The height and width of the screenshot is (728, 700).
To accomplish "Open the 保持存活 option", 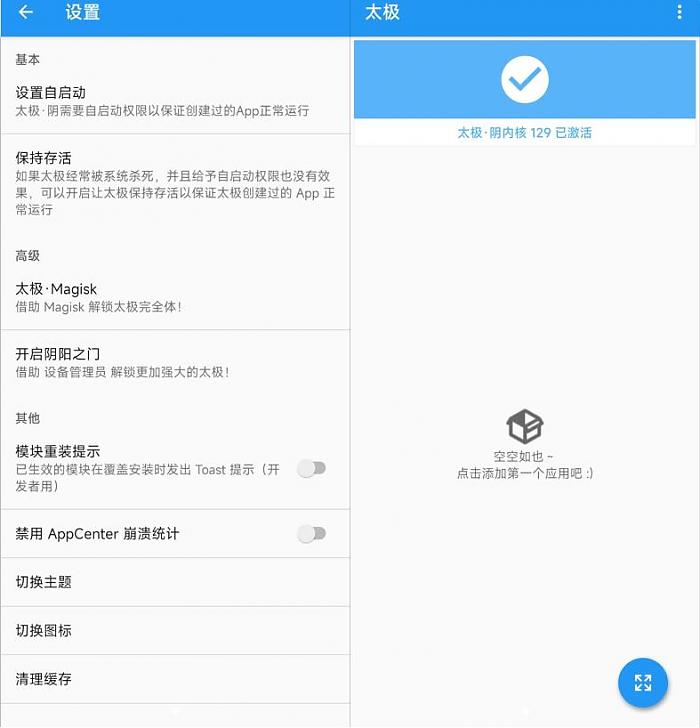I will pyautogui.click(x=175, y=183).
